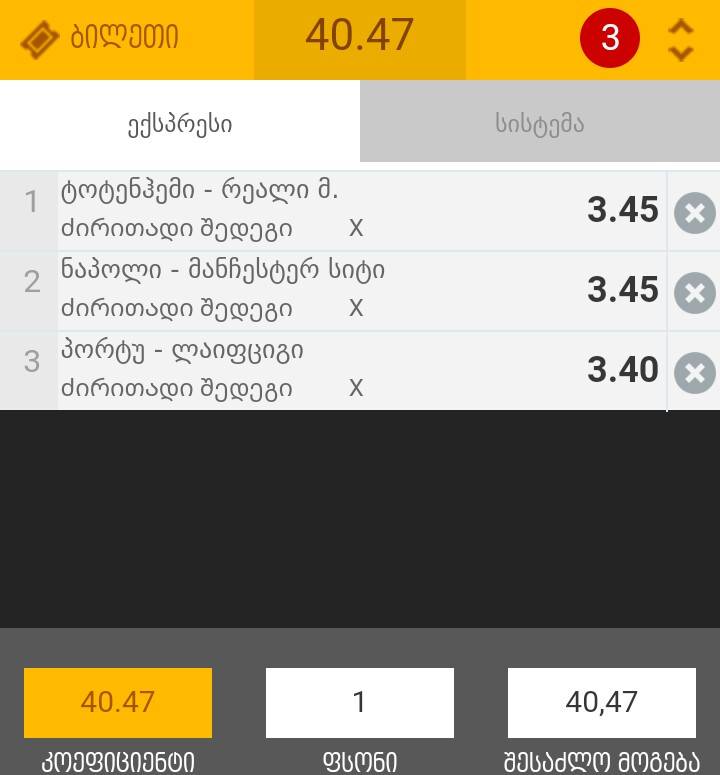Image resolution: width=720 pixels, height=775 pixels.
Task: Delete the პორტუ - ლაიფციგი selection
Action: (694, 372)
